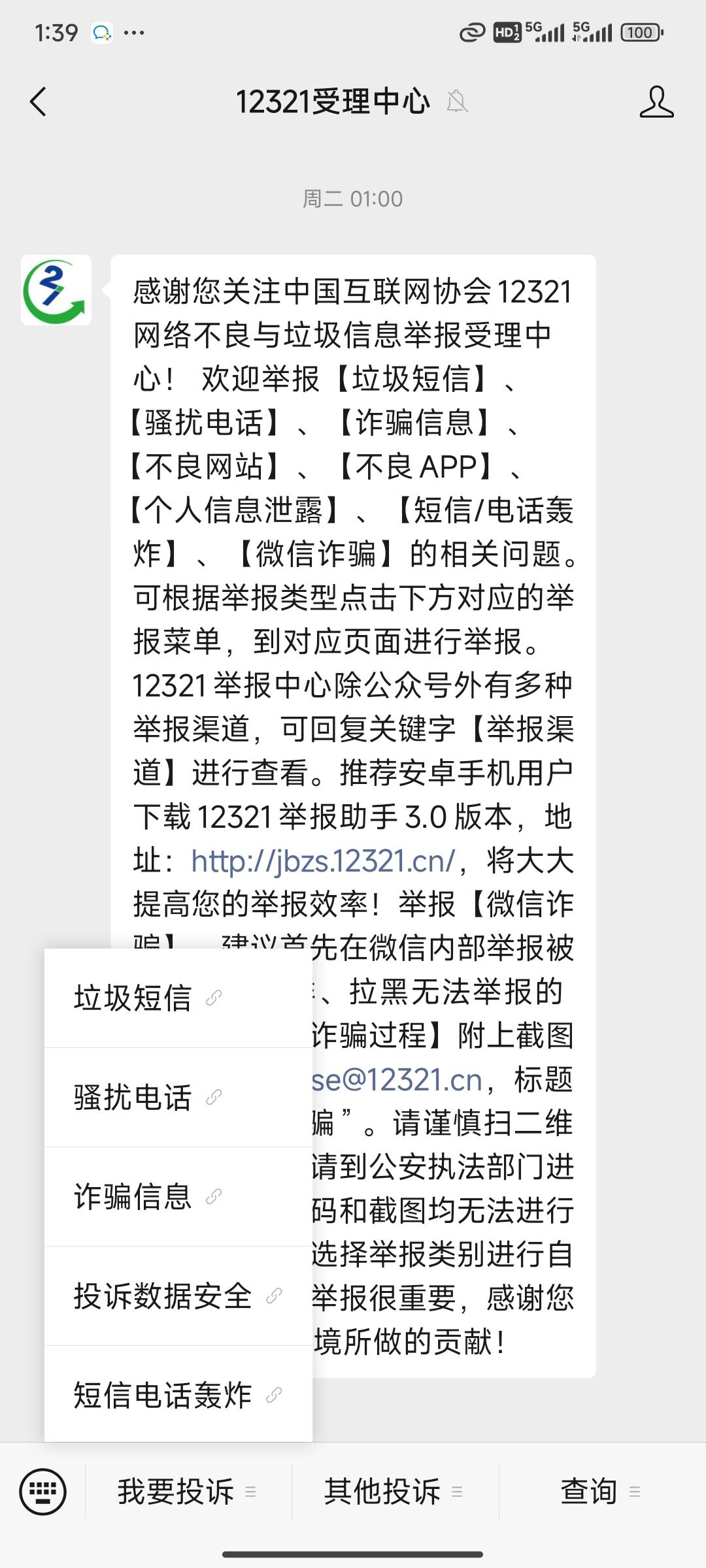Expand the 其他投诉 bottom menu

click(394, 1492)
